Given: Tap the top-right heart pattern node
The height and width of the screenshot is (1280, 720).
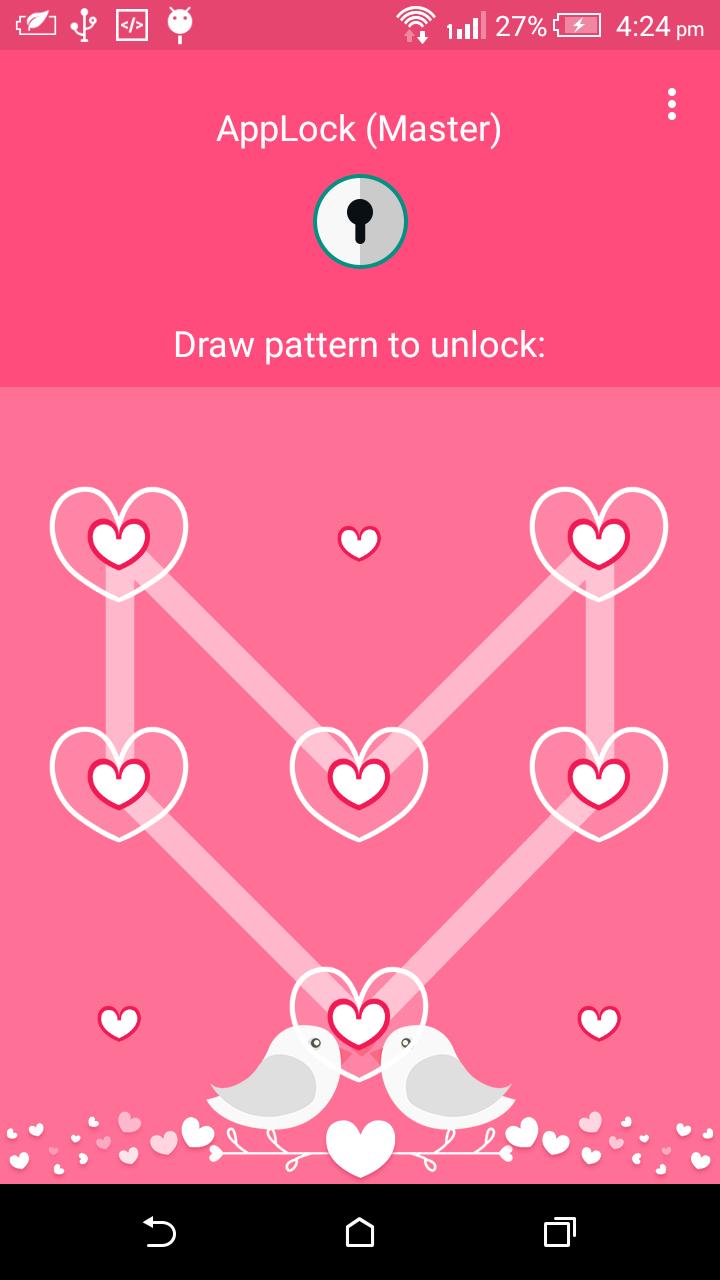Looking at the screenshot, I should pyautogui.click(x=598, y=540).
